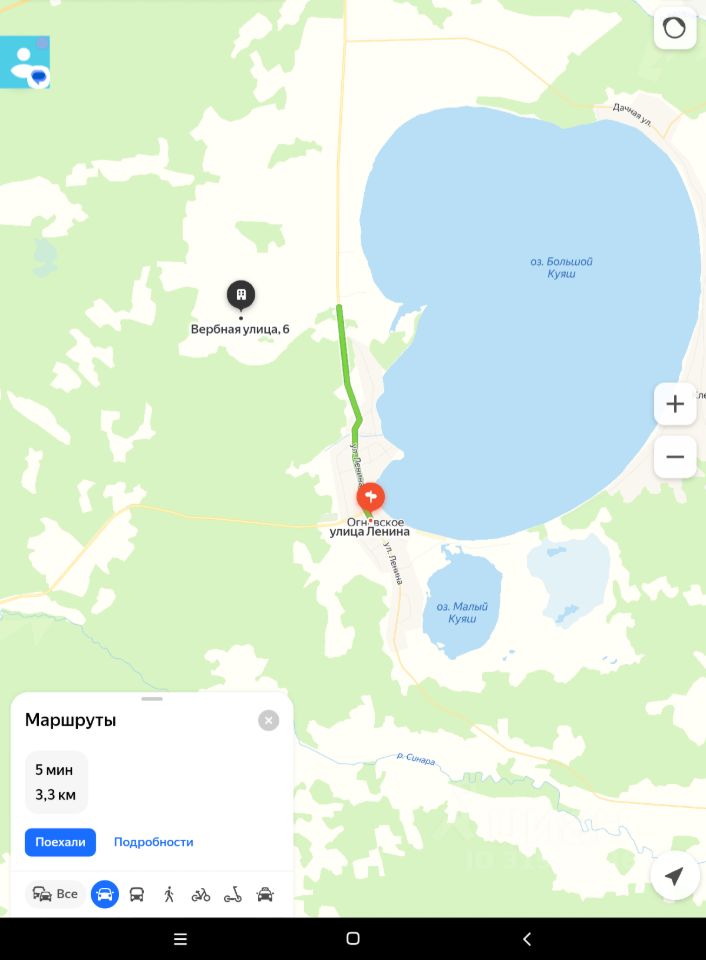
Task: Select the car route mode
Action: click(x=105, y=894)
